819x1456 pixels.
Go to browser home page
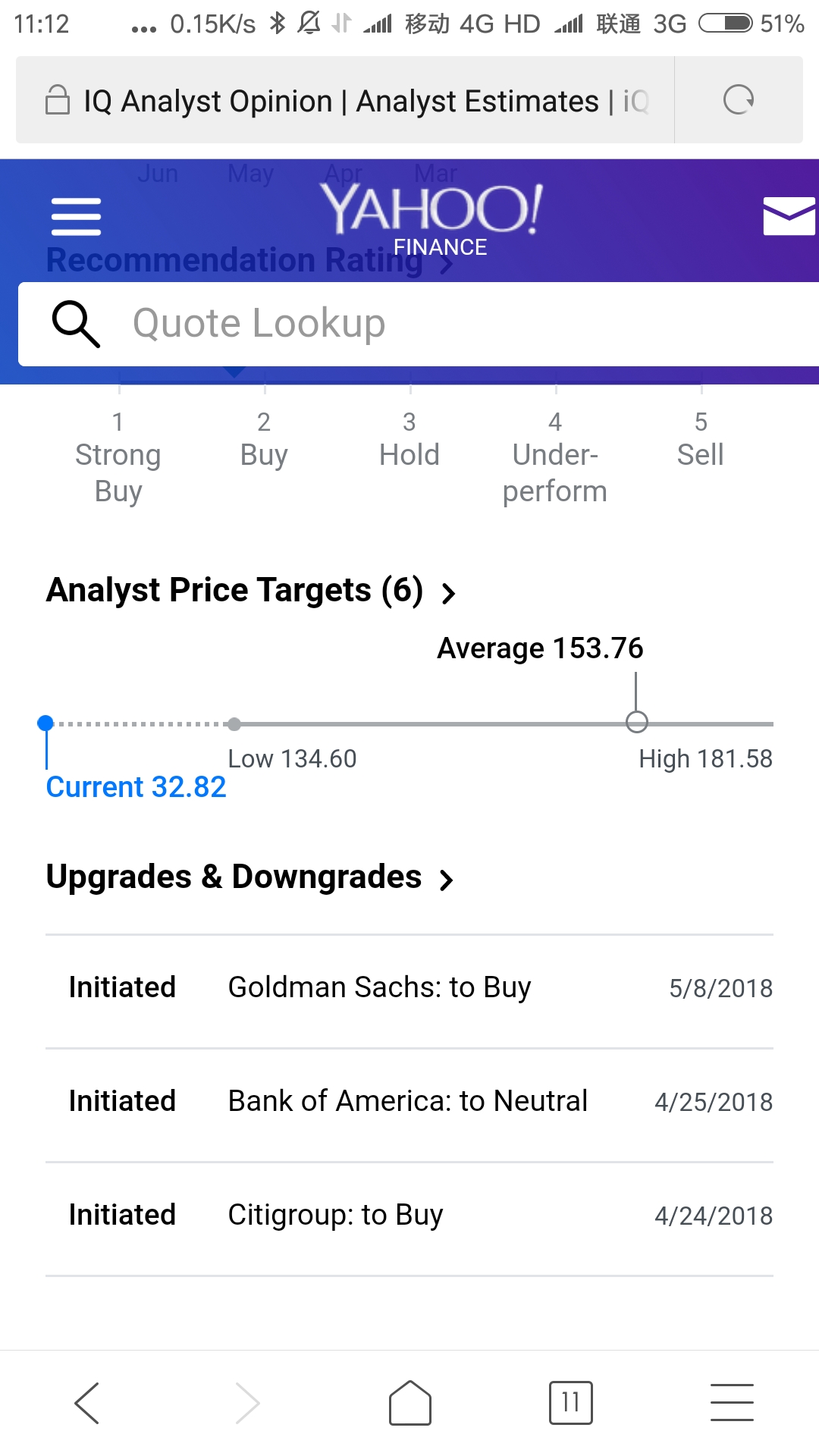pyautogui.click(x=410, y=1403)
